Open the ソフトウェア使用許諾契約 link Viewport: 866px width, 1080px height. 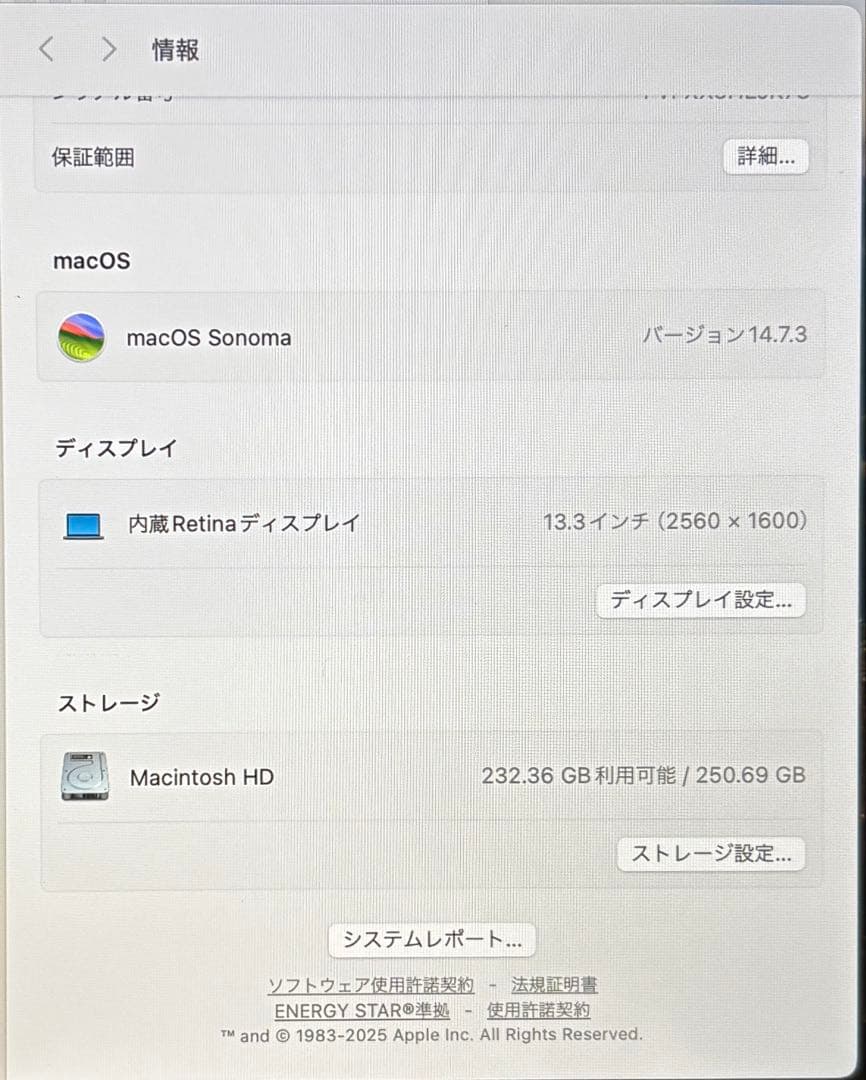(x=372, y=984)
